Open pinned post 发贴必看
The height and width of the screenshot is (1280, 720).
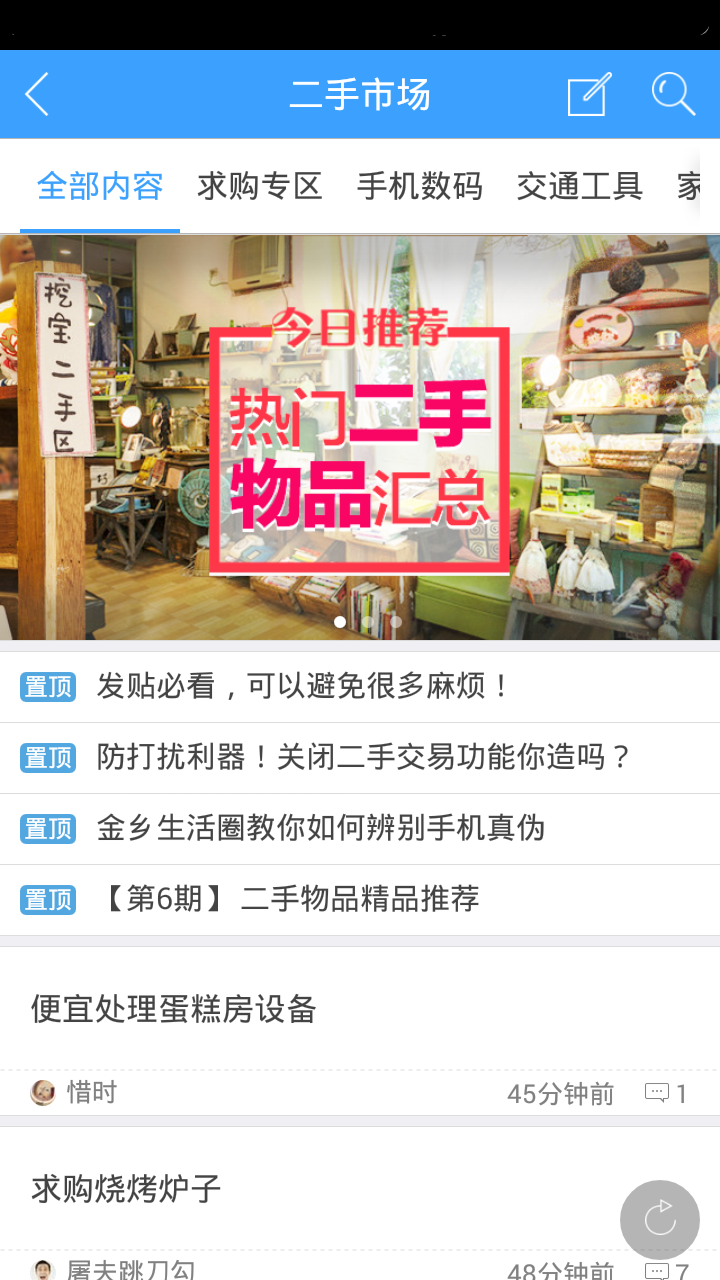pos(360,687)
